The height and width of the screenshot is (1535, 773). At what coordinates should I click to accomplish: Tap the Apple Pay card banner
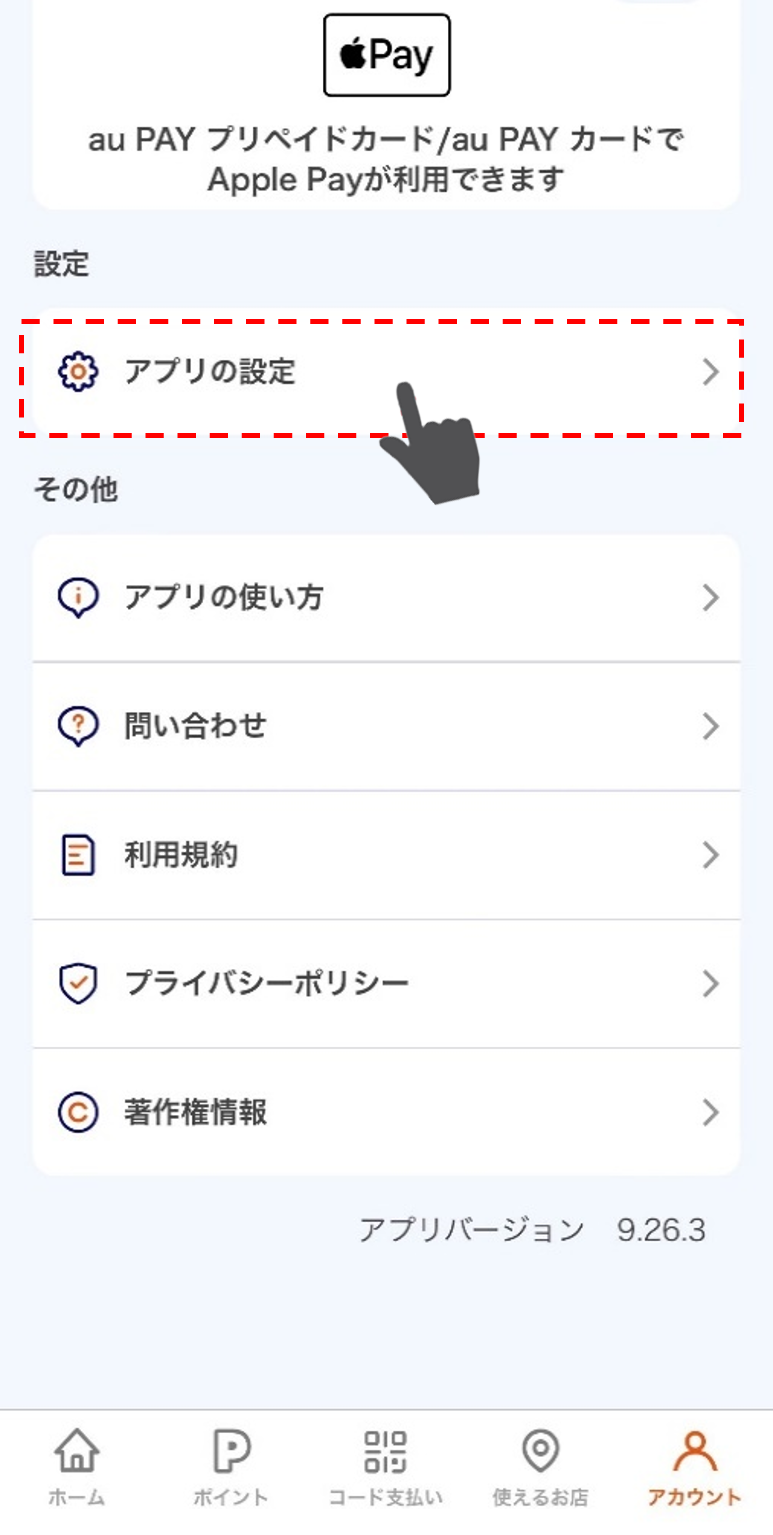tap(386, 100)
